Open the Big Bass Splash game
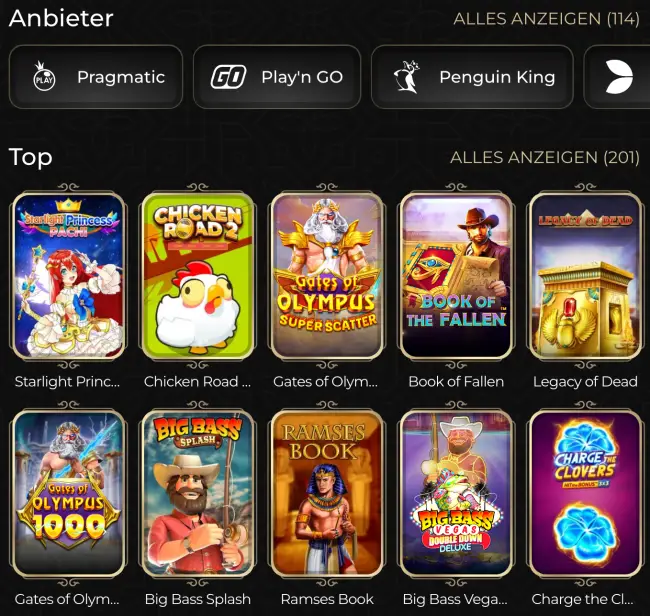Viewport: 650px width, 616px height. [197, 494]
